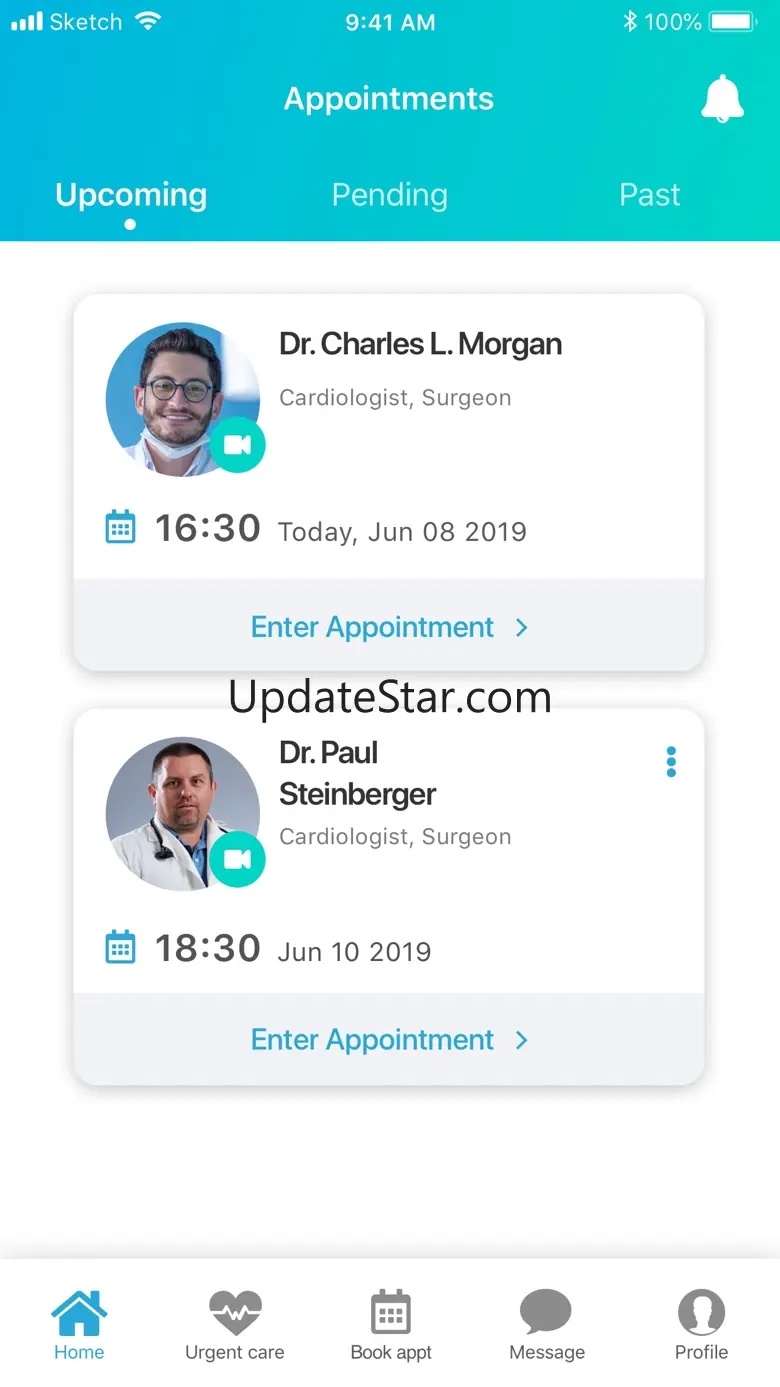Enter appointment with Dr. Charles L. Morgan
This screenshot has width=780, height=1387.
pyautogui.click(x=389, y=627)
